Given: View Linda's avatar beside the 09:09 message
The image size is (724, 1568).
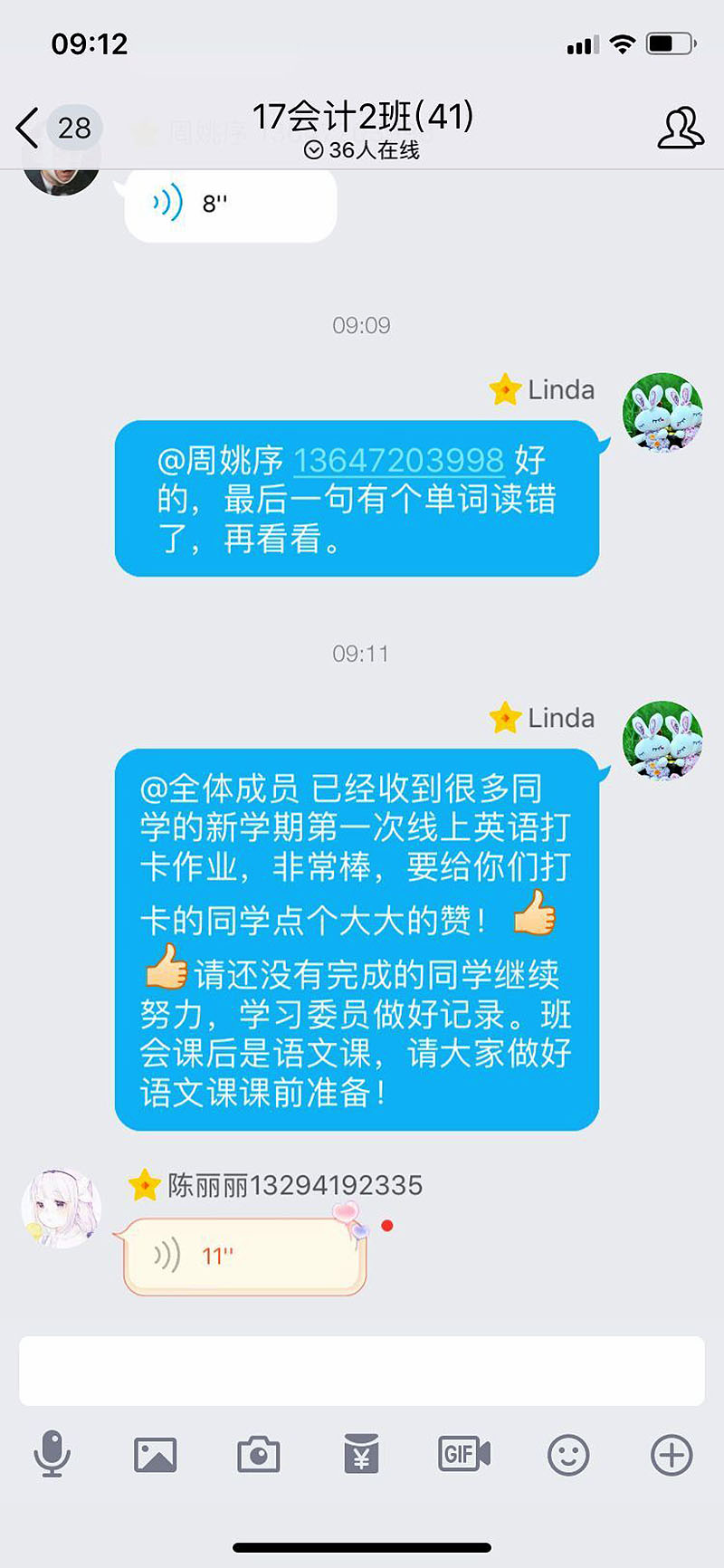Looking at the screenshot, I should click(x=663, y=412).
